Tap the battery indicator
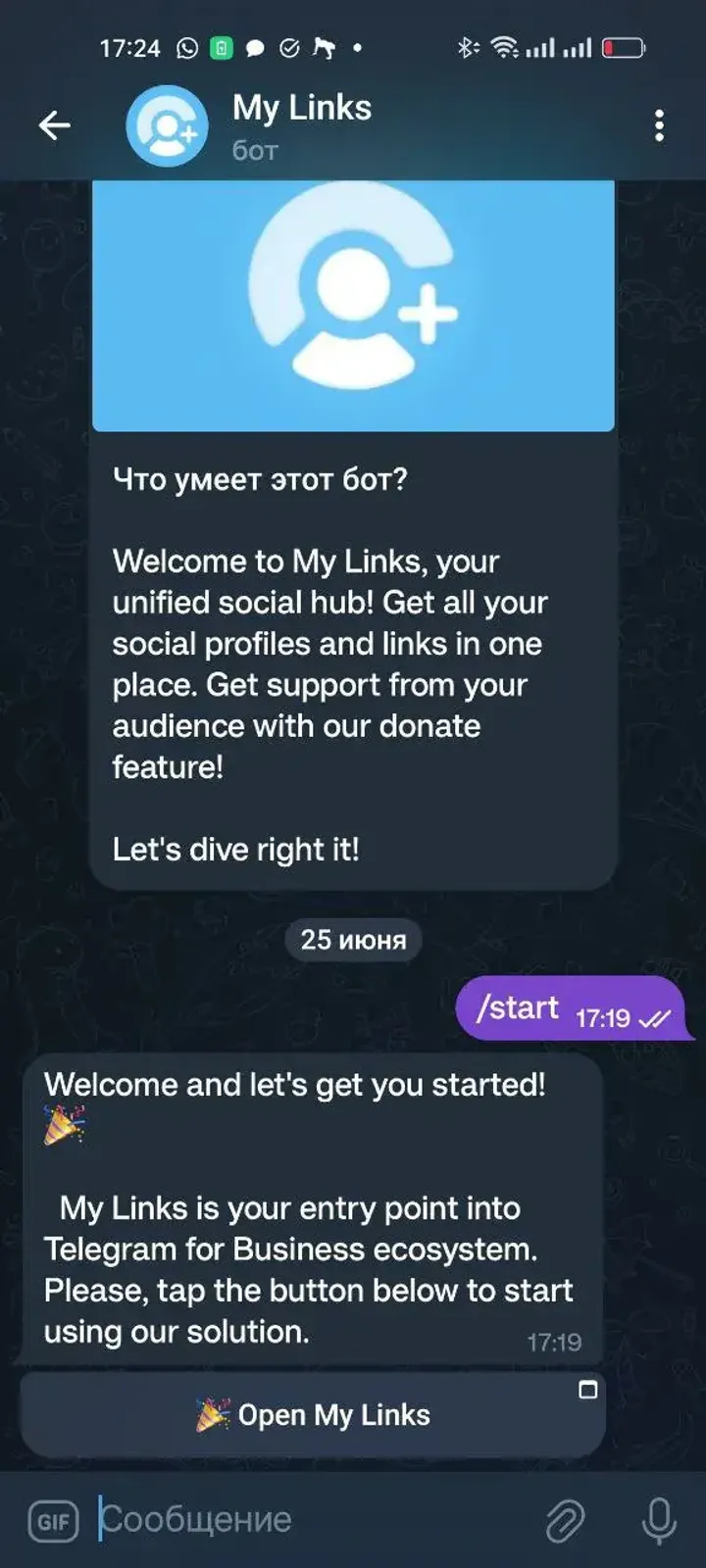This screenshot has width=706, height=1568. click(x=625, y=46)
